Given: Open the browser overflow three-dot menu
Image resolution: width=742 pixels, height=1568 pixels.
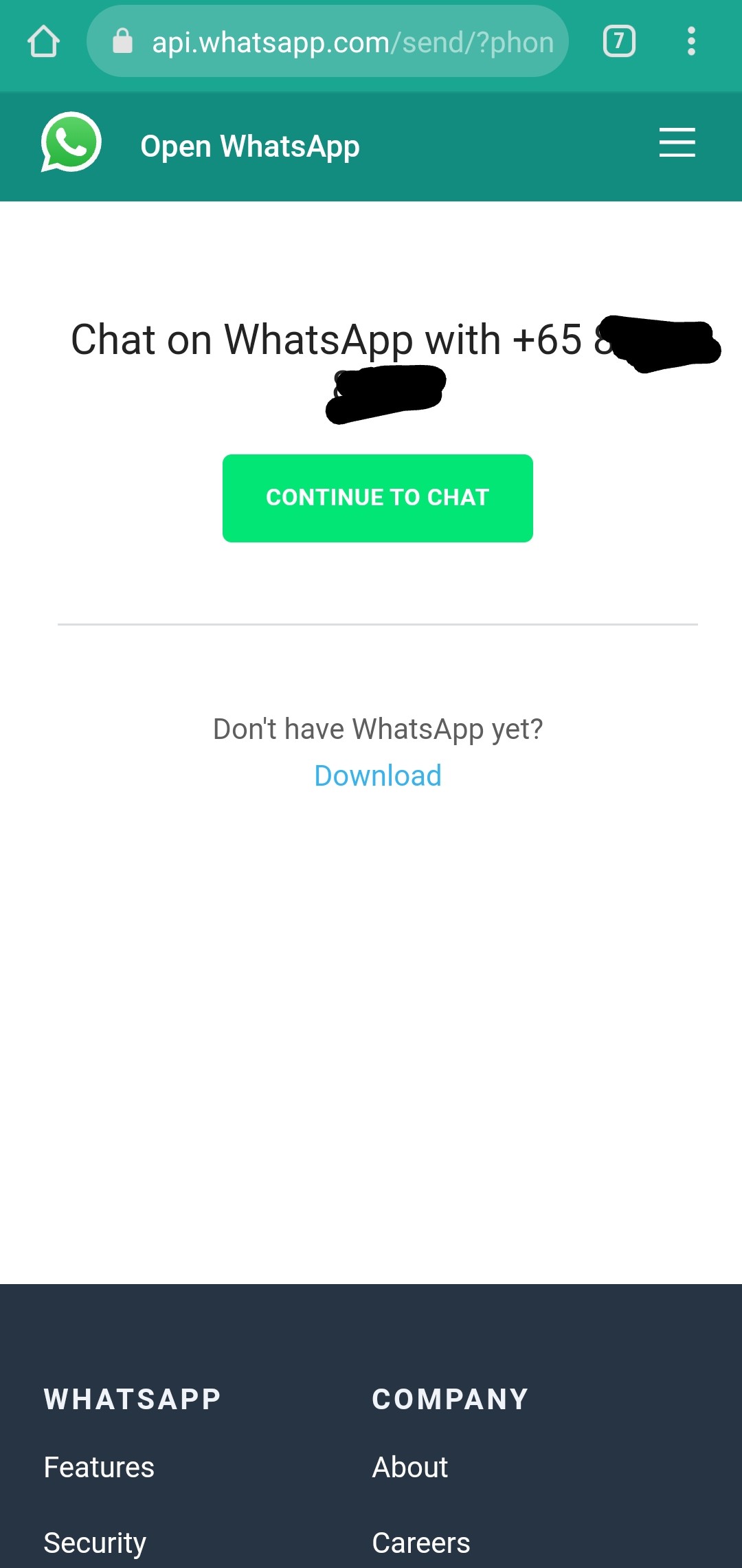Looking at the screenshot, I should click(x=691, y=41).
